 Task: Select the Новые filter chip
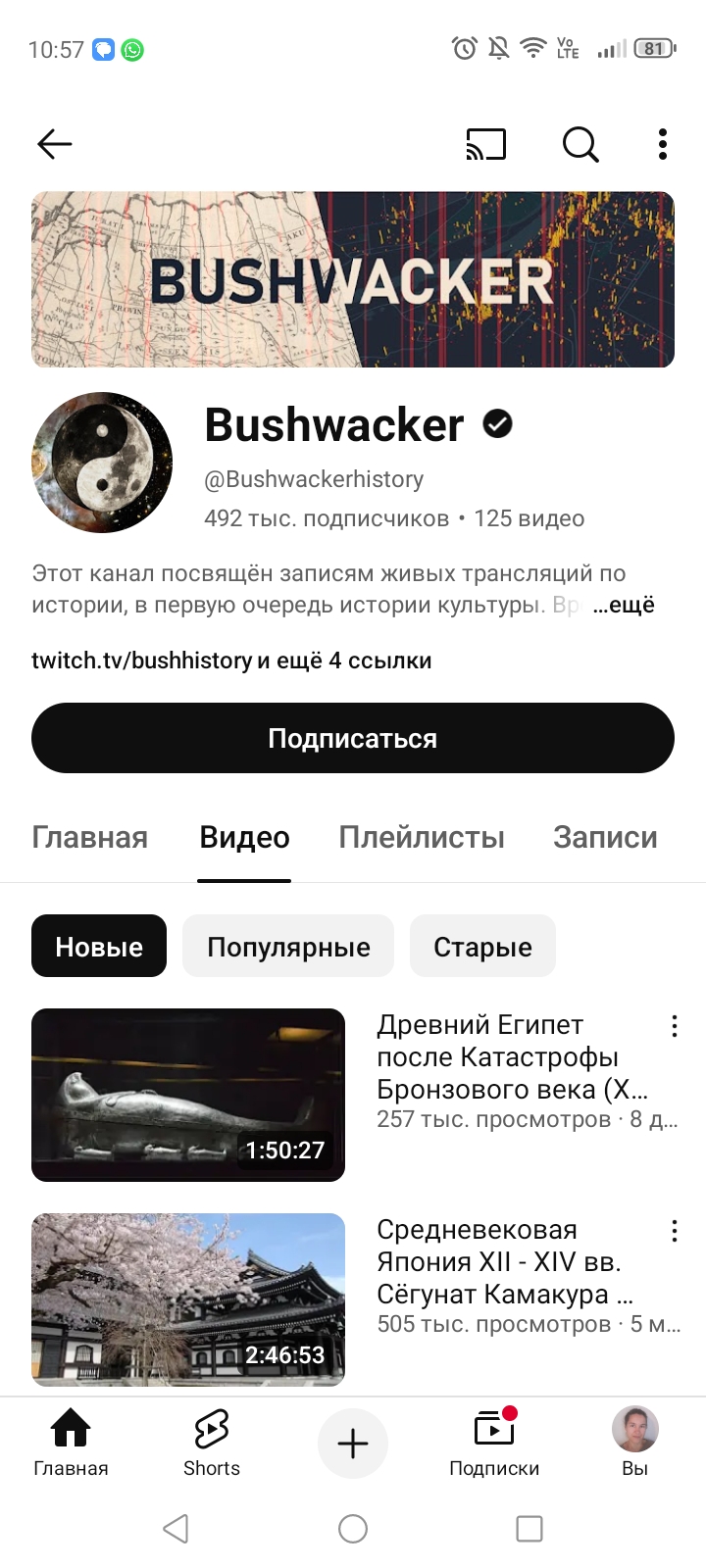99,946
